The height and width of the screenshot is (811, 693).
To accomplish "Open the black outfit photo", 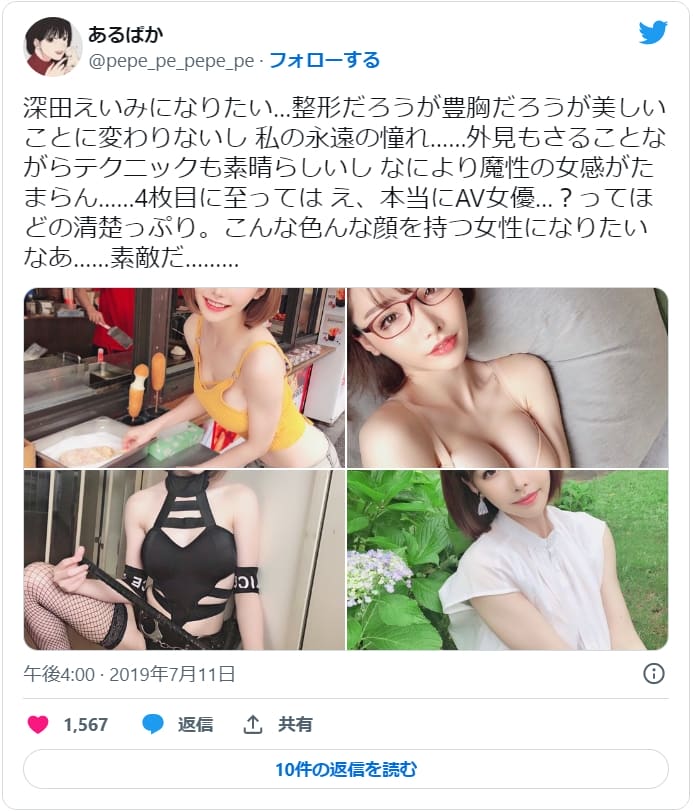I will click(x=183, y=560).
